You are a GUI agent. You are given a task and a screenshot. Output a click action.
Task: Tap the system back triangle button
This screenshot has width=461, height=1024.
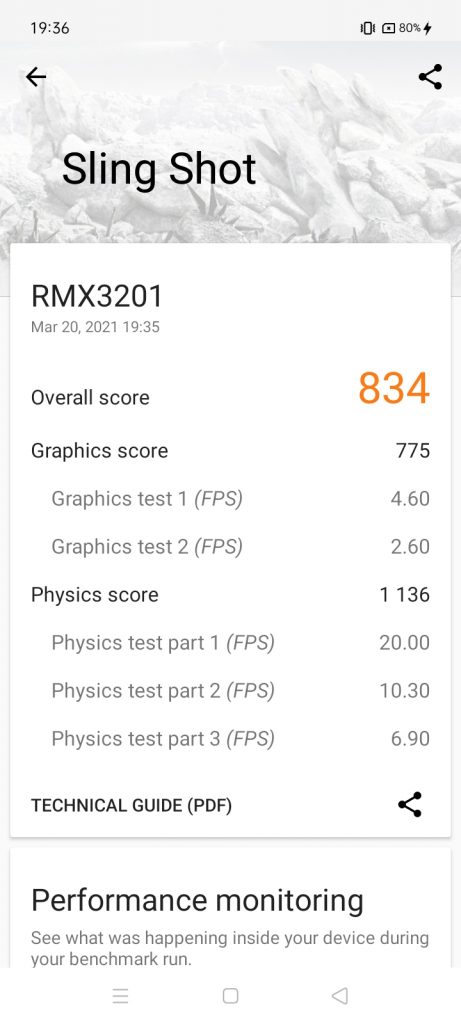(340, 995)
